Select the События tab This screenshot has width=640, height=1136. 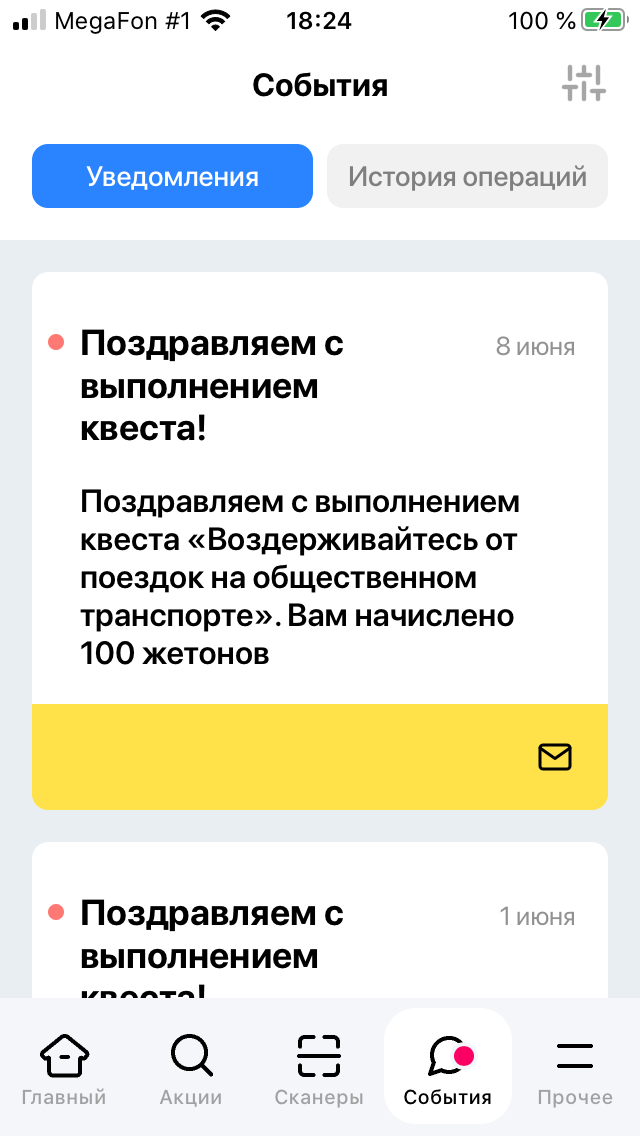click(447, 1068)
